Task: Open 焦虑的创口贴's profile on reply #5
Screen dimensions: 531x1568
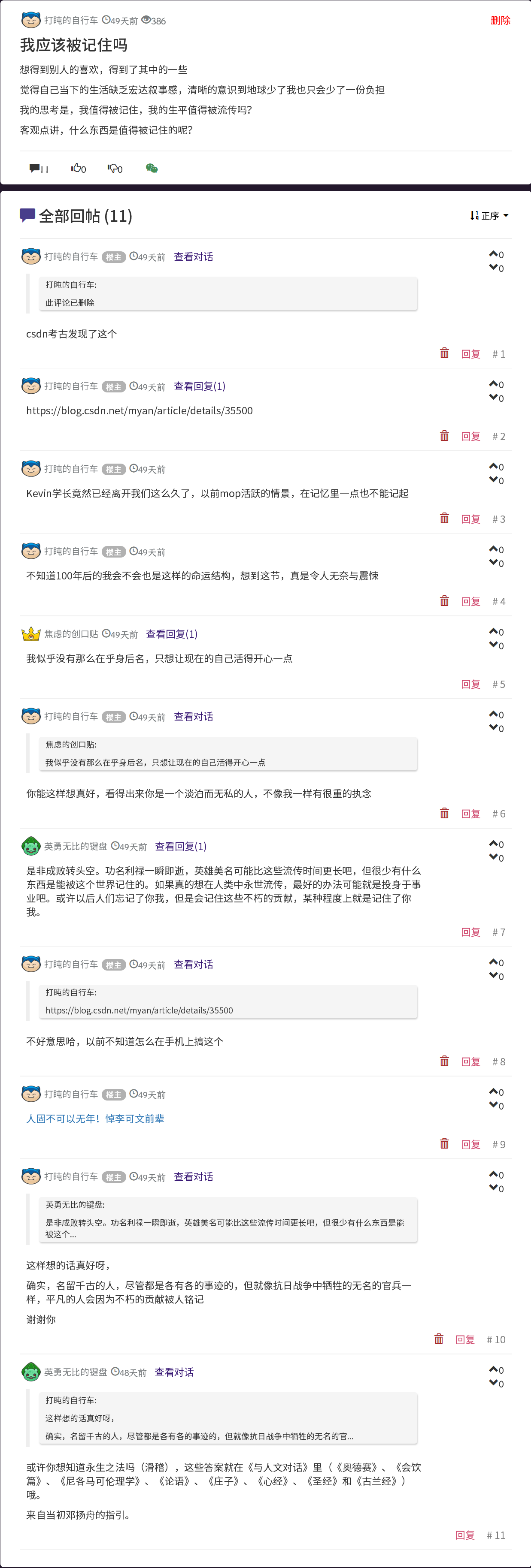Action: click(x=71, y=634)
